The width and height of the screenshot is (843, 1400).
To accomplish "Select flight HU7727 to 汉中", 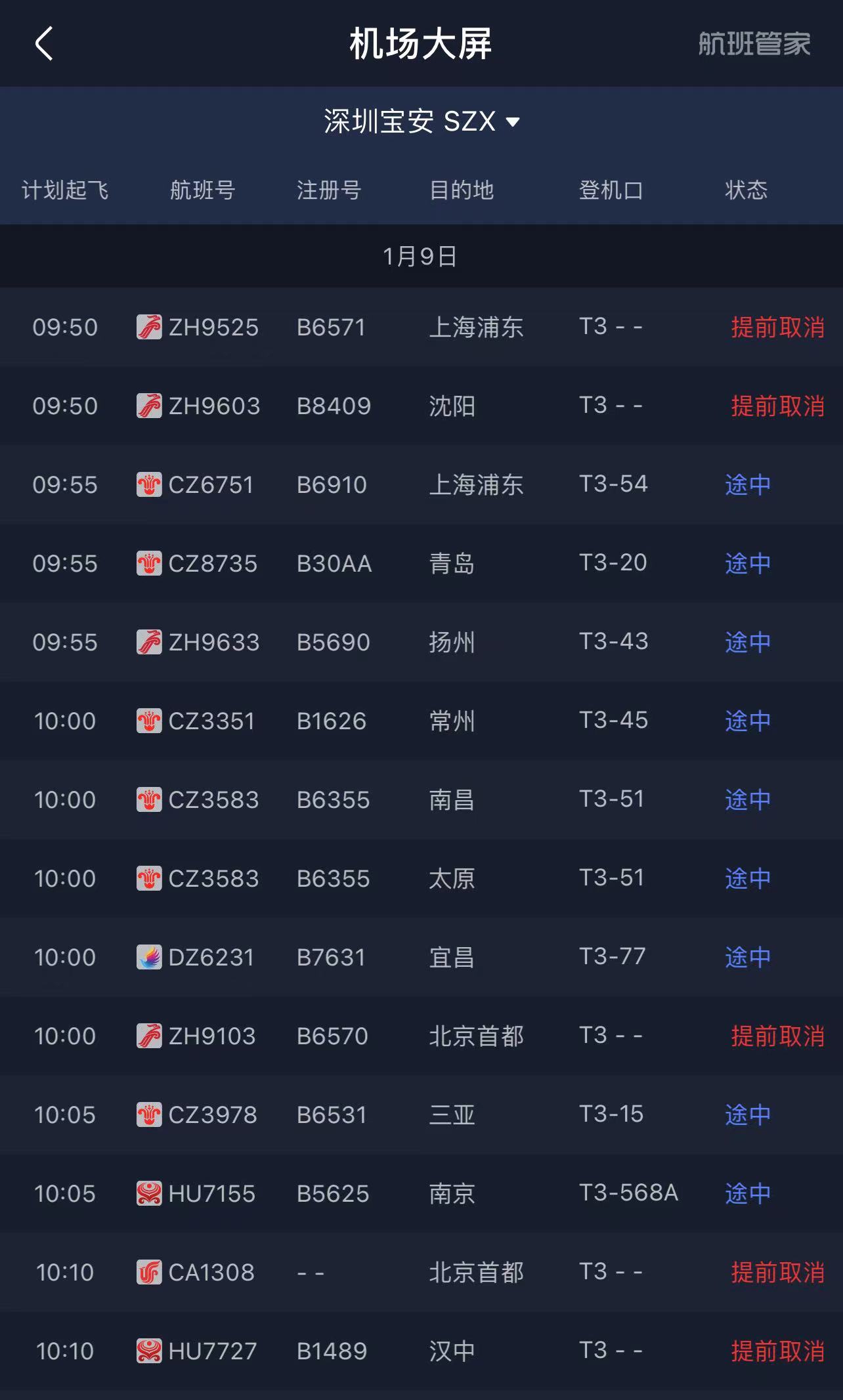I will click(x=421, y=1351).
